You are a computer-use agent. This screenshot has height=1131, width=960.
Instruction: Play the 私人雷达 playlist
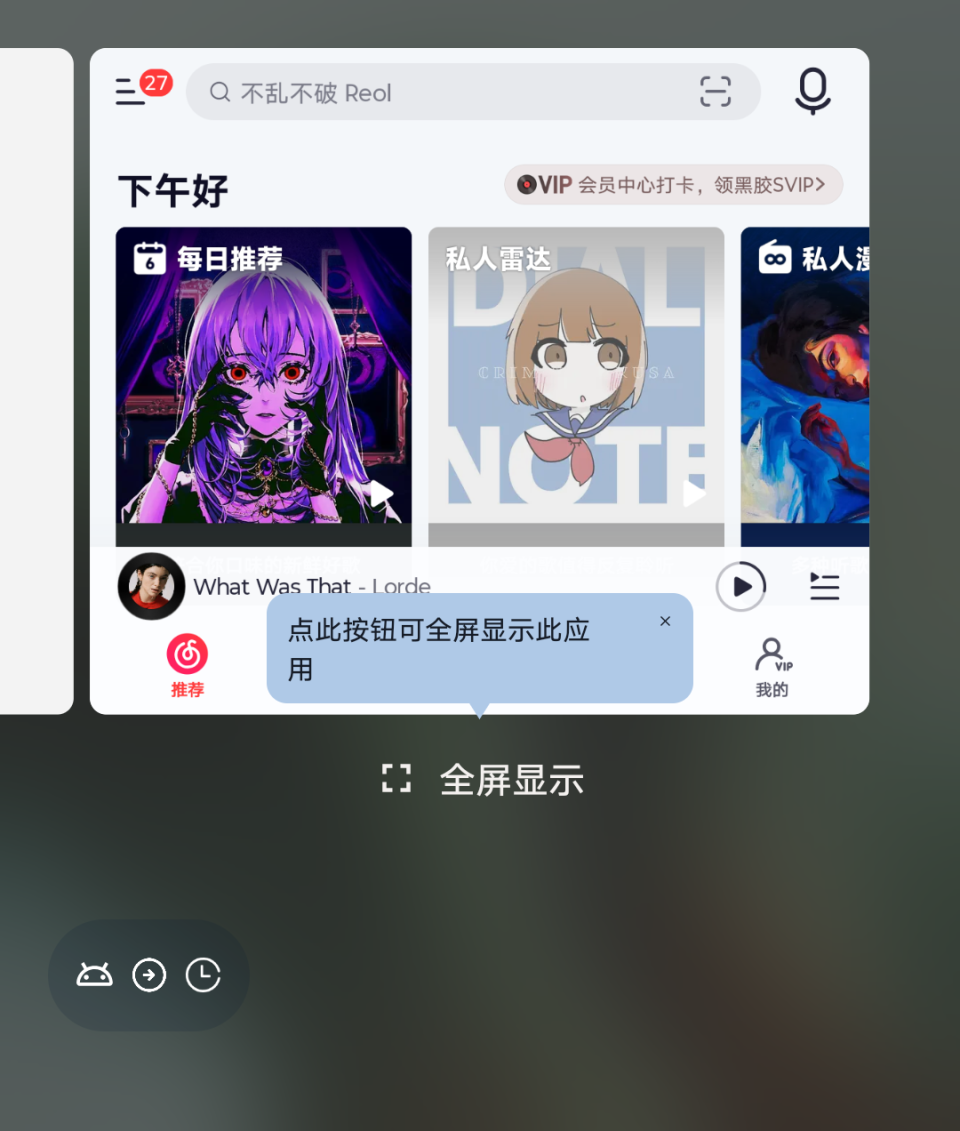(x=692, y=493)
